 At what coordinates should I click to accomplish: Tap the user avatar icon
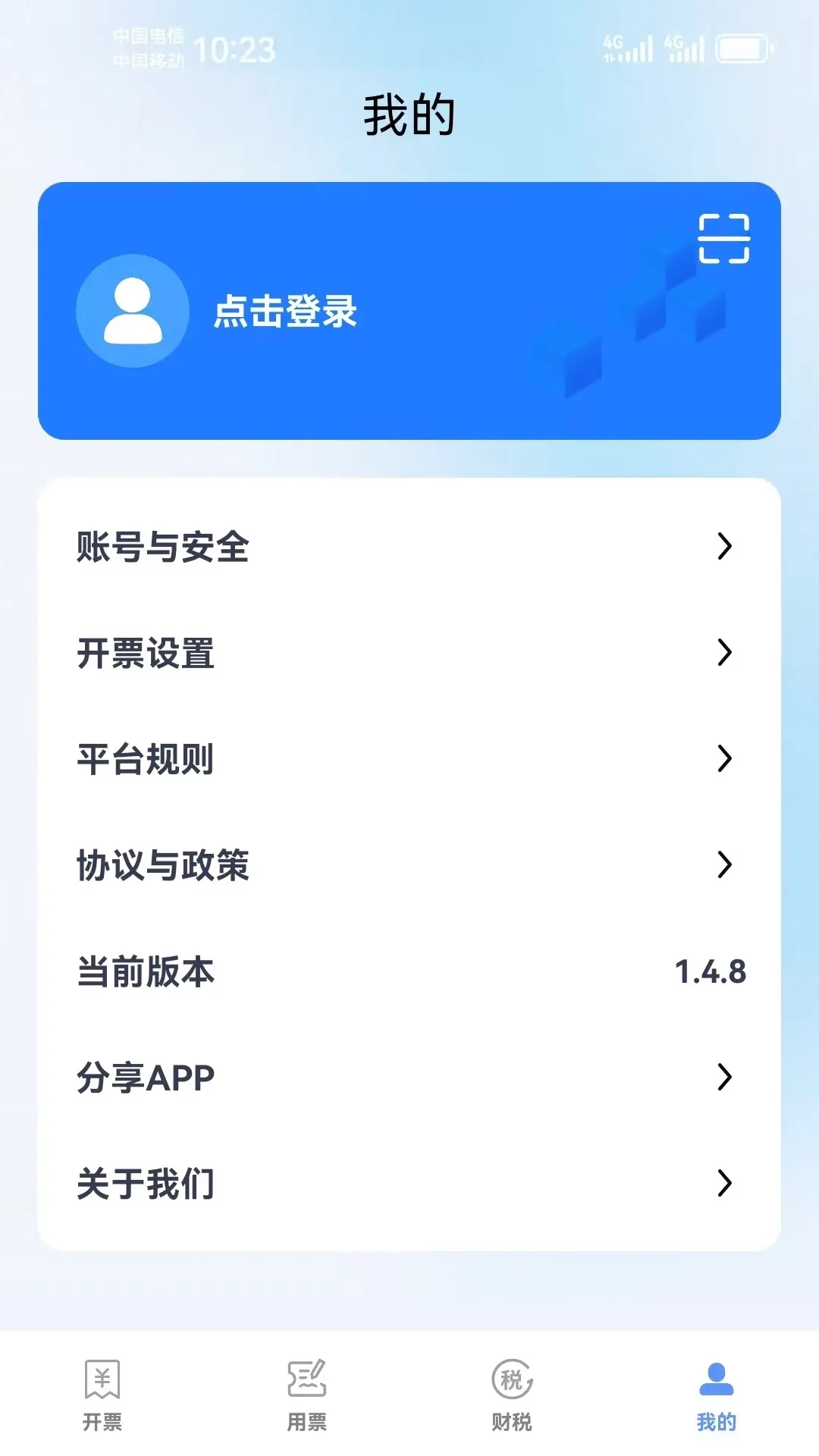pyautogui.click(x=133, y=312)
